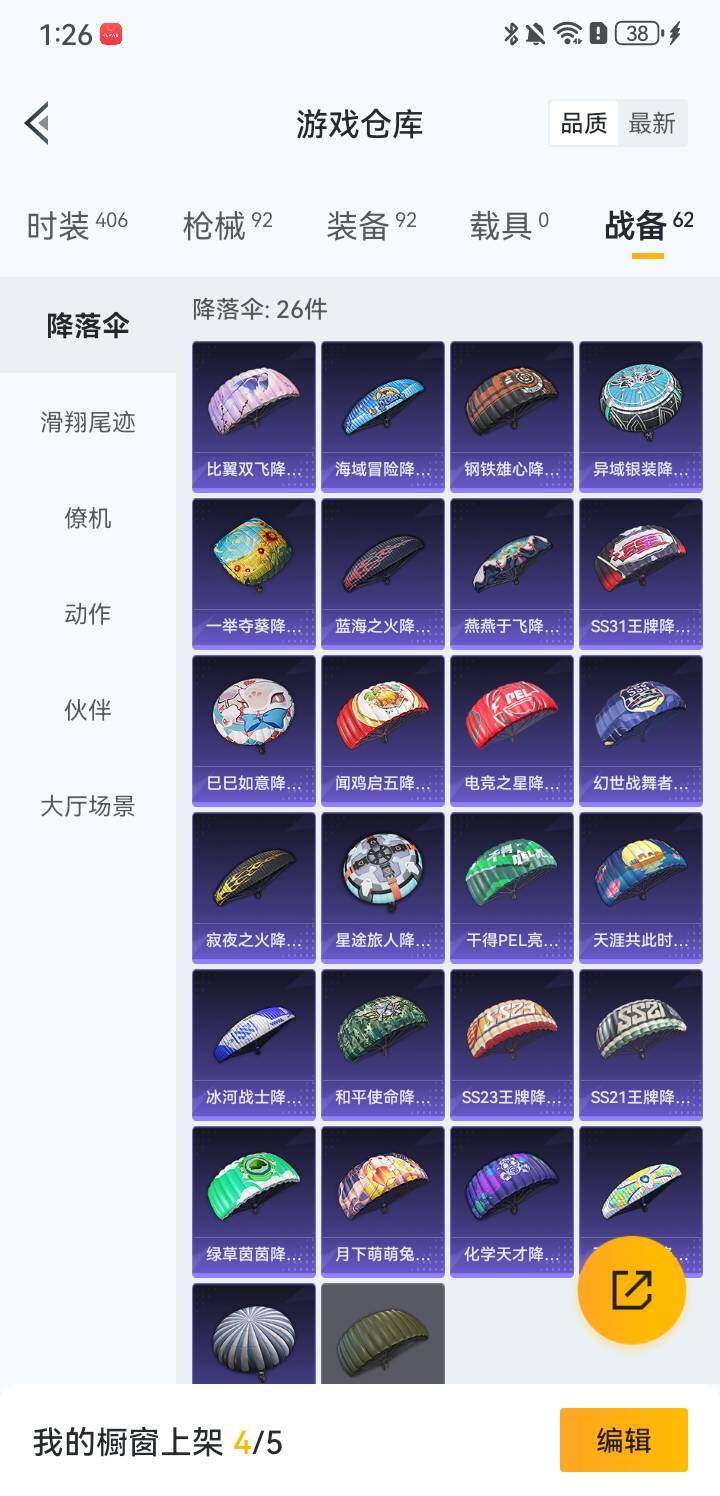
Task: Open the 僚机 category
Action: click(x=88, y=518)
